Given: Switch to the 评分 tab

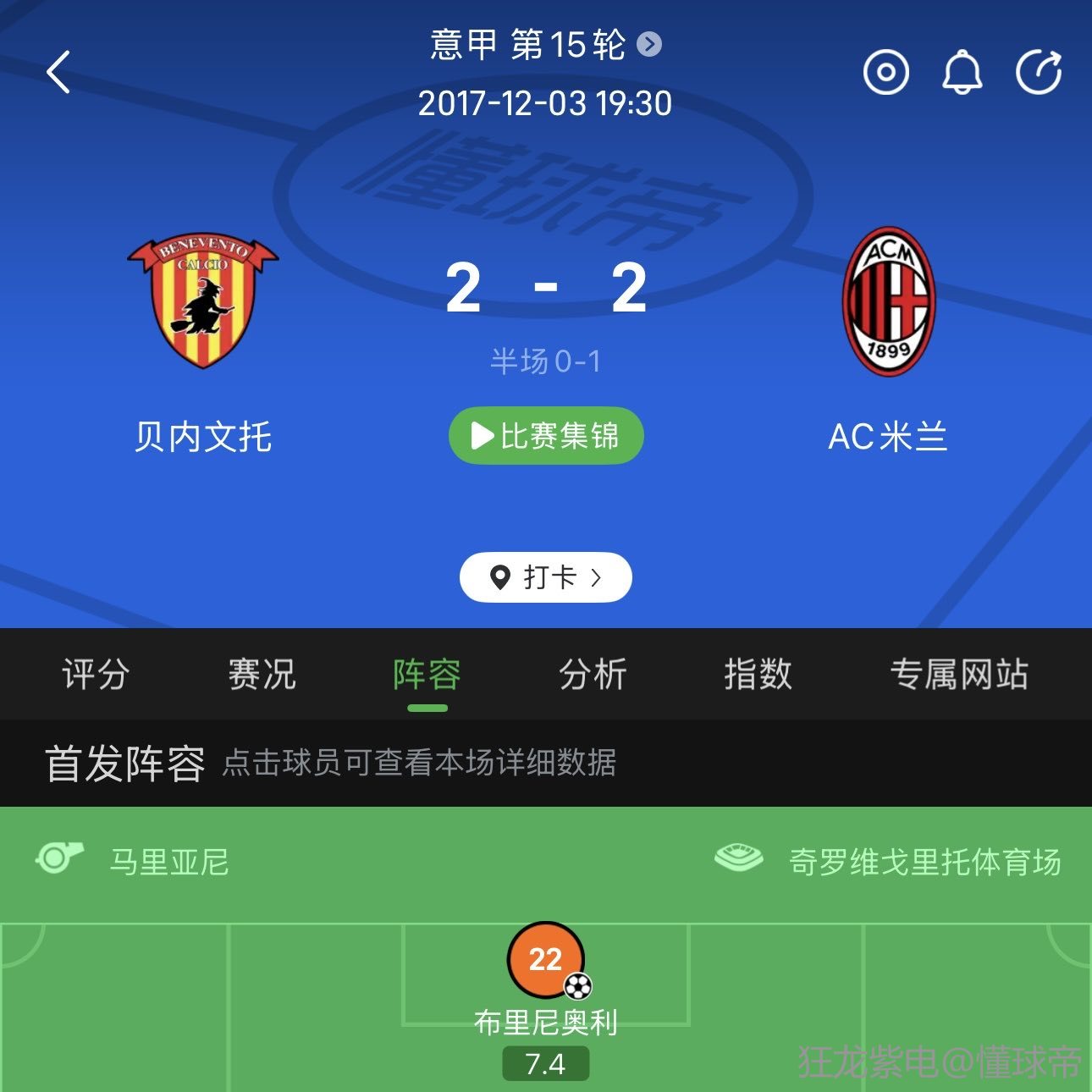Looking at the screenshot, I should [x=96, y=675].
